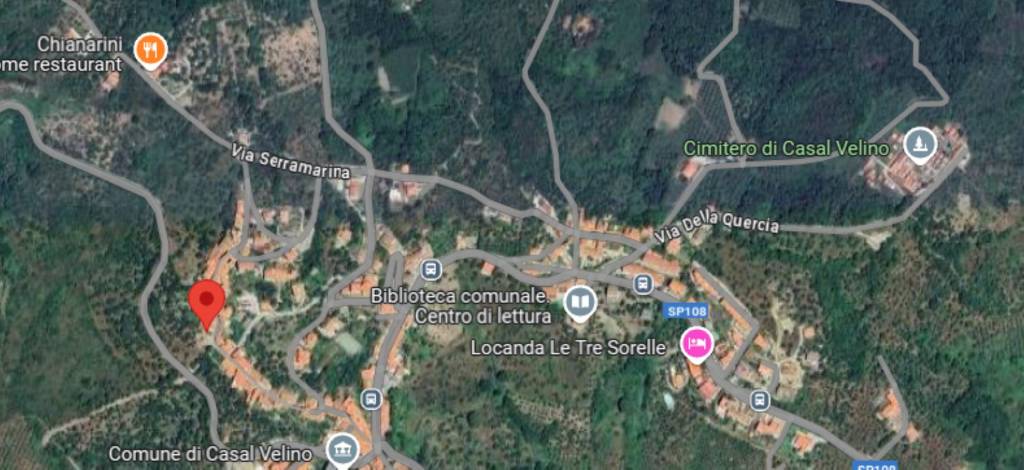This screenshot has width=1024, height=470.
Task: Tap the Locanda Le Tre Sorelle lodging marker
Action: click(x=695, y=346)
